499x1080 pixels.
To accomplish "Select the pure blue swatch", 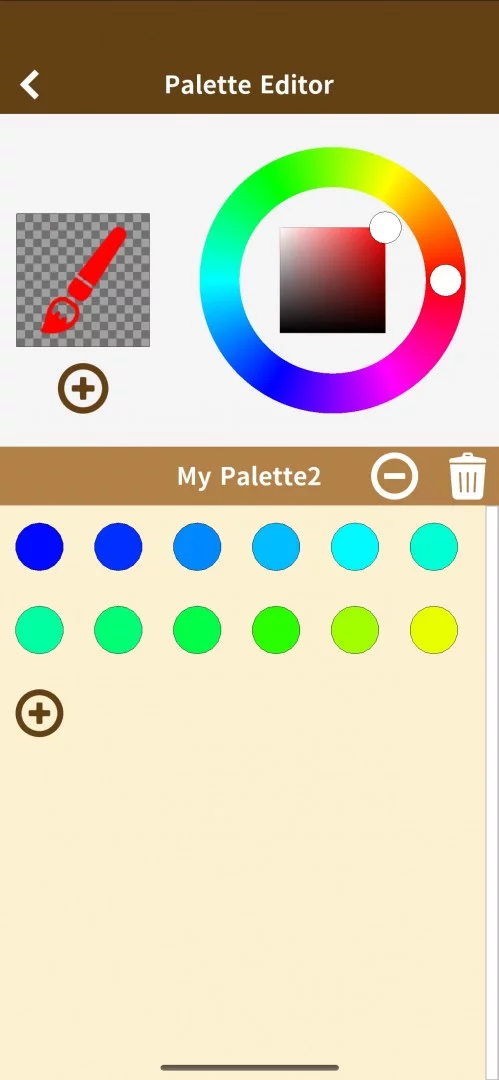I will pyautogui.click(x=39, y=547).
